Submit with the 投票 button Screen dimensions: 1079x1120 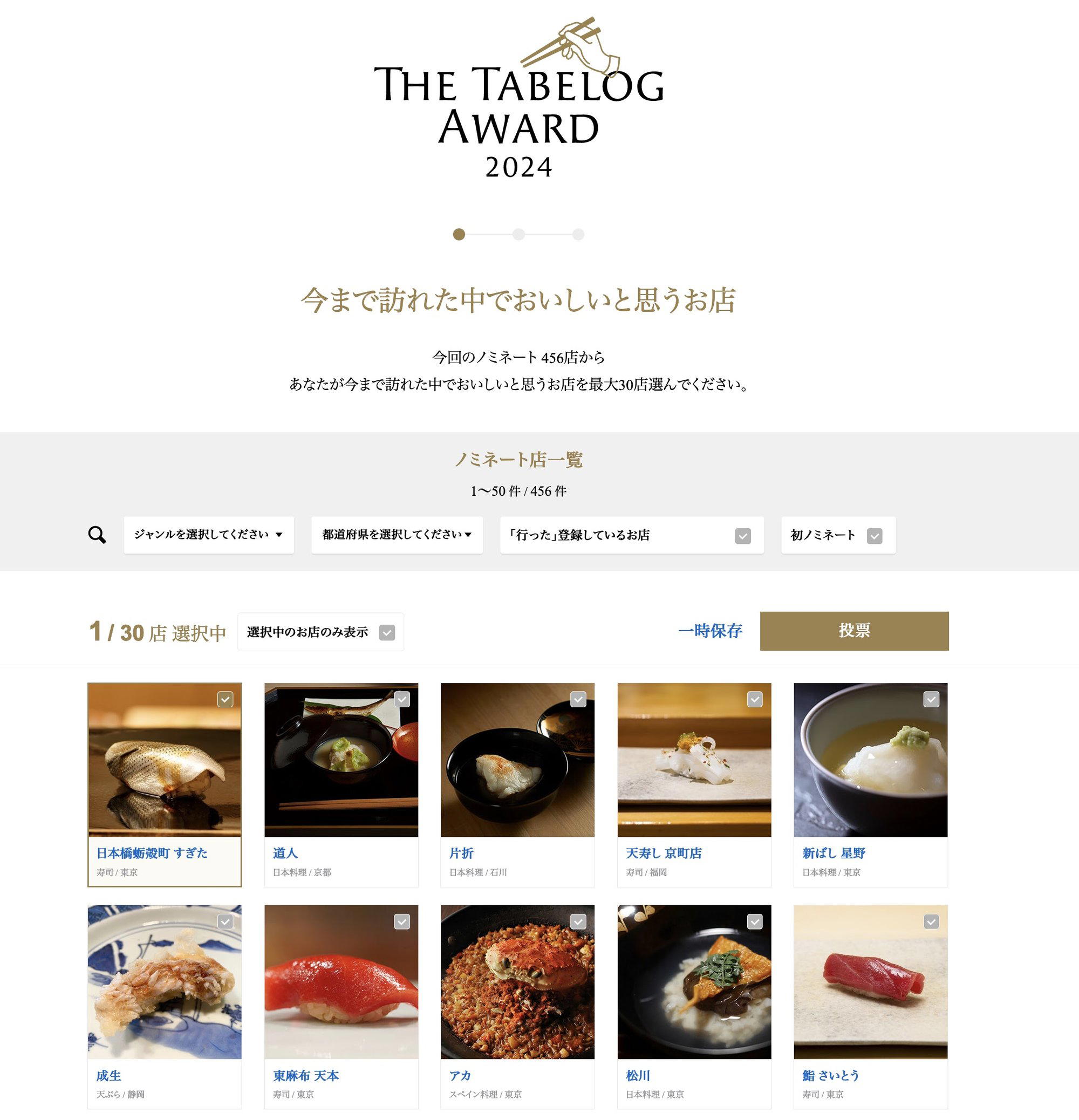pos(854,631)
